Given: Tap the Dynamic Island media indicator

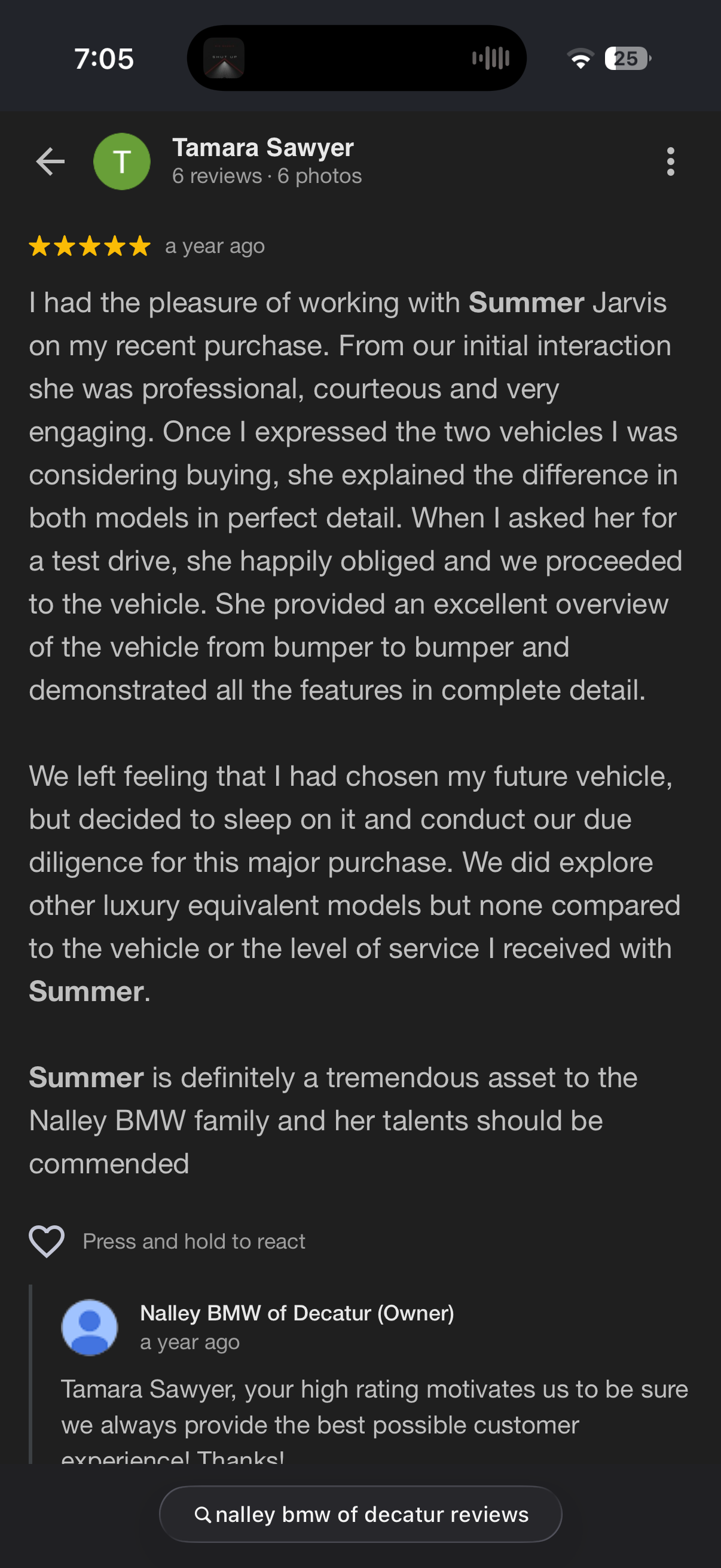Looking at the screenshot, I should point(225,58).
